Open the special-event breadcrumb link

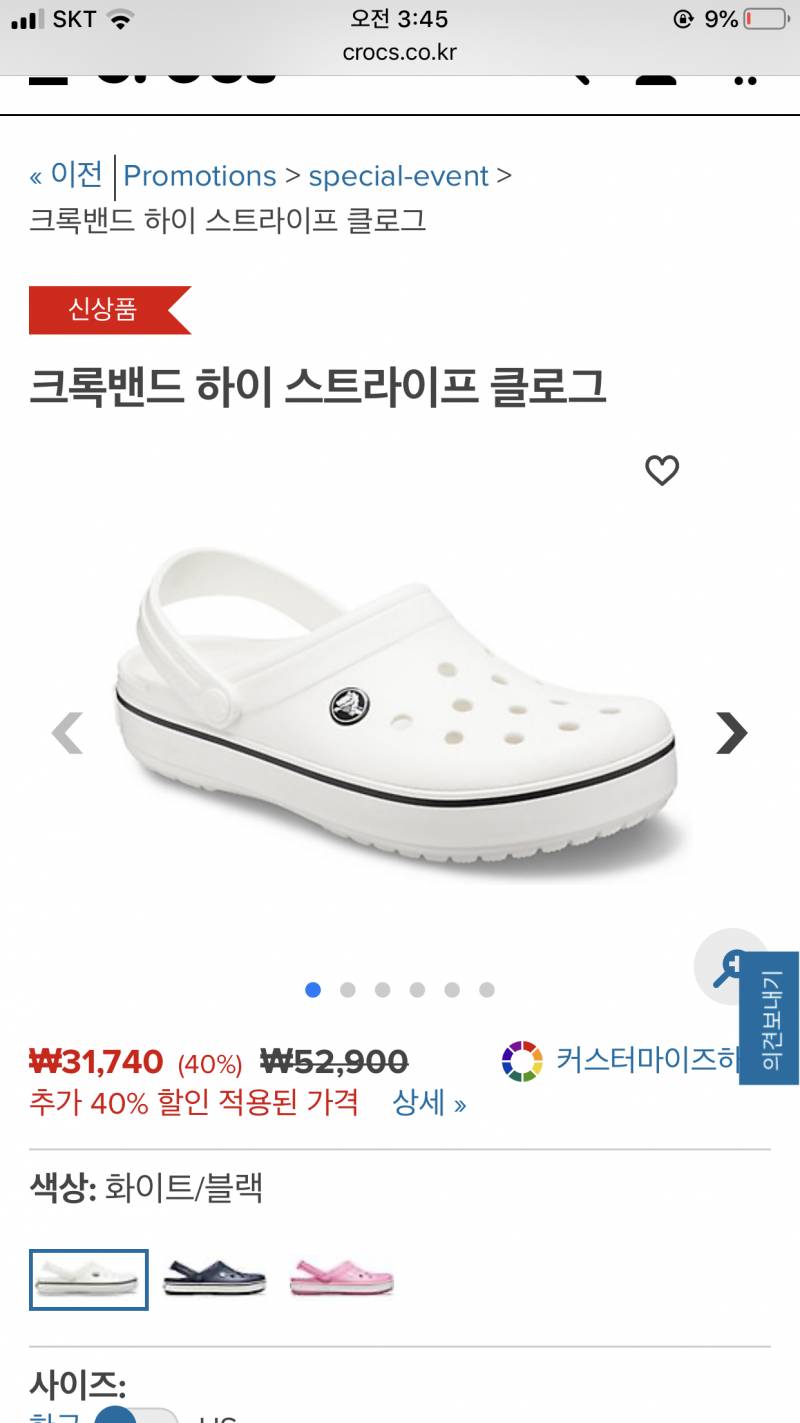coord(397,175)
